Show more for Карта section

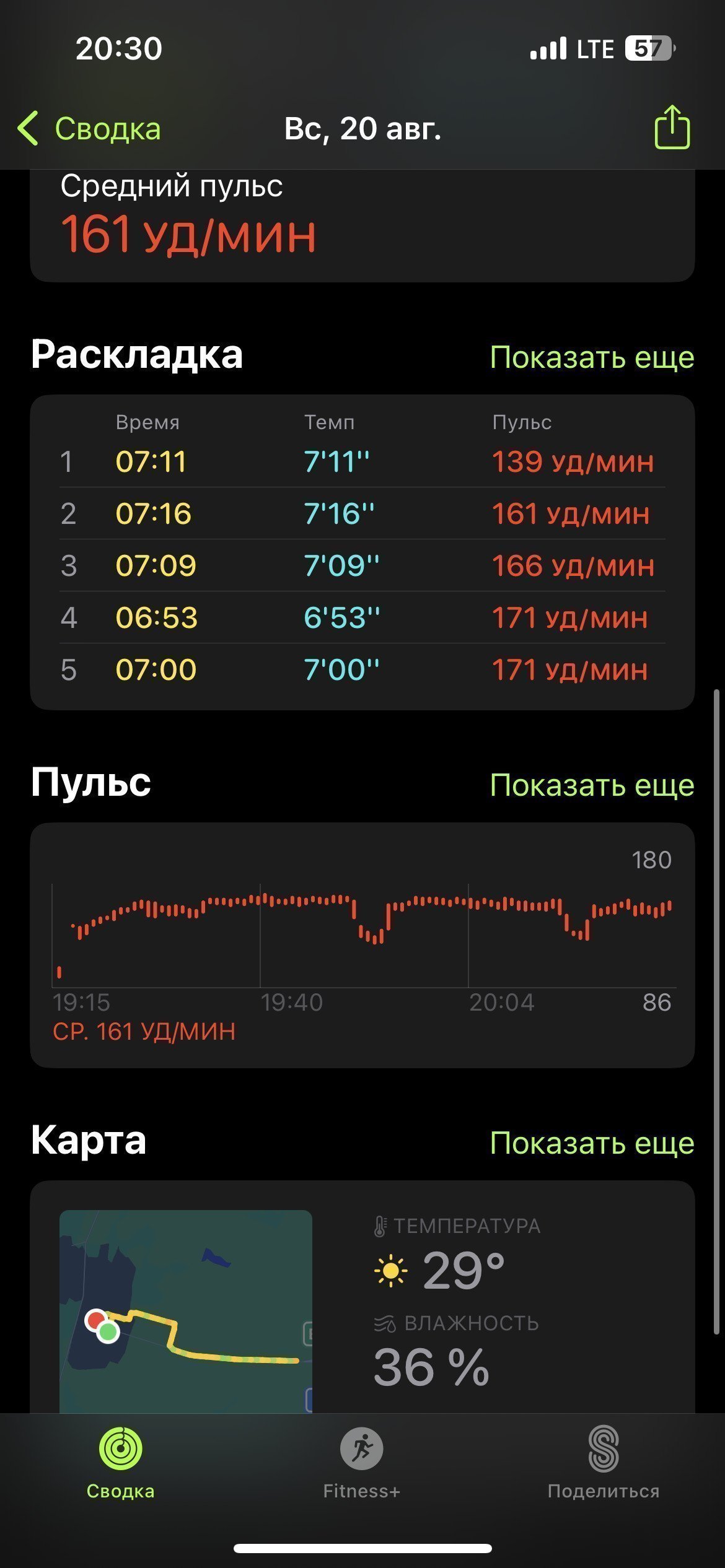(x=592, y=1143)
